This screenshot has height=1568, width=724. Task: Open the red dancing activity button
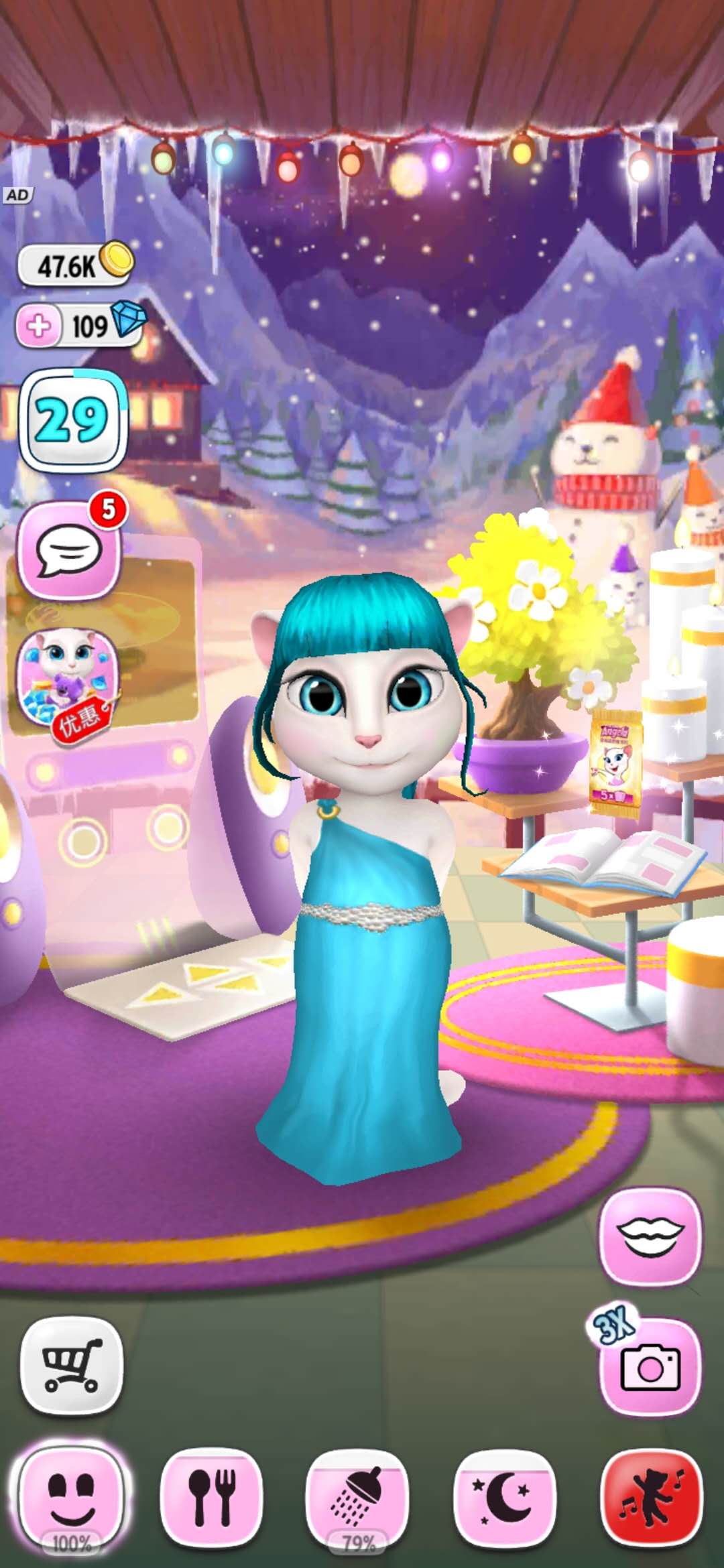tap(652, 1497)
